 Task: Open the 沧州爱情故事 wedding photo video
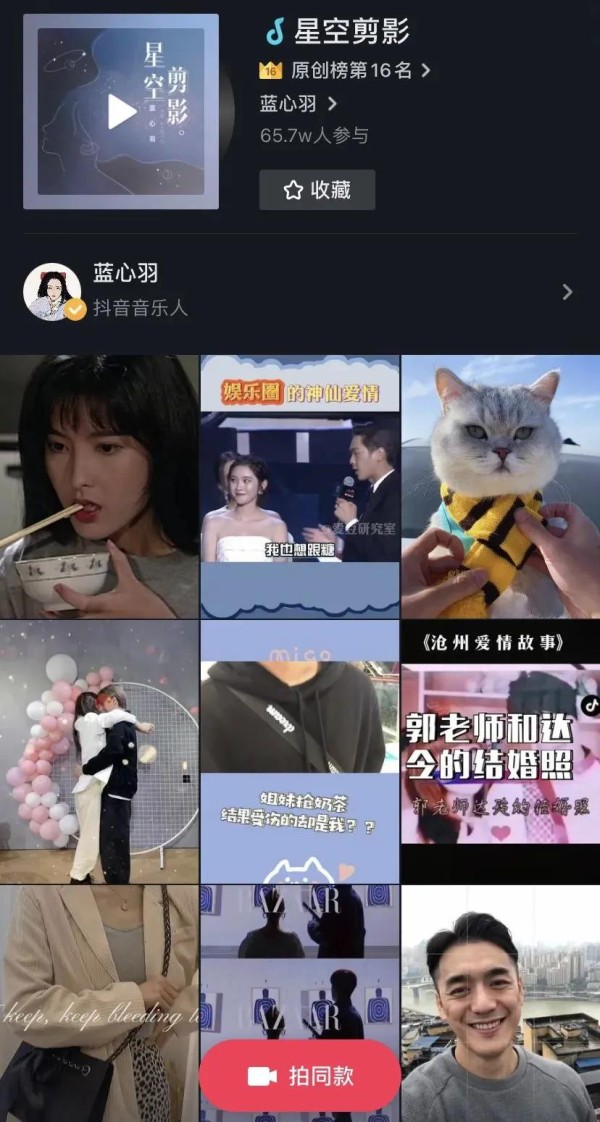click(501, 752)
